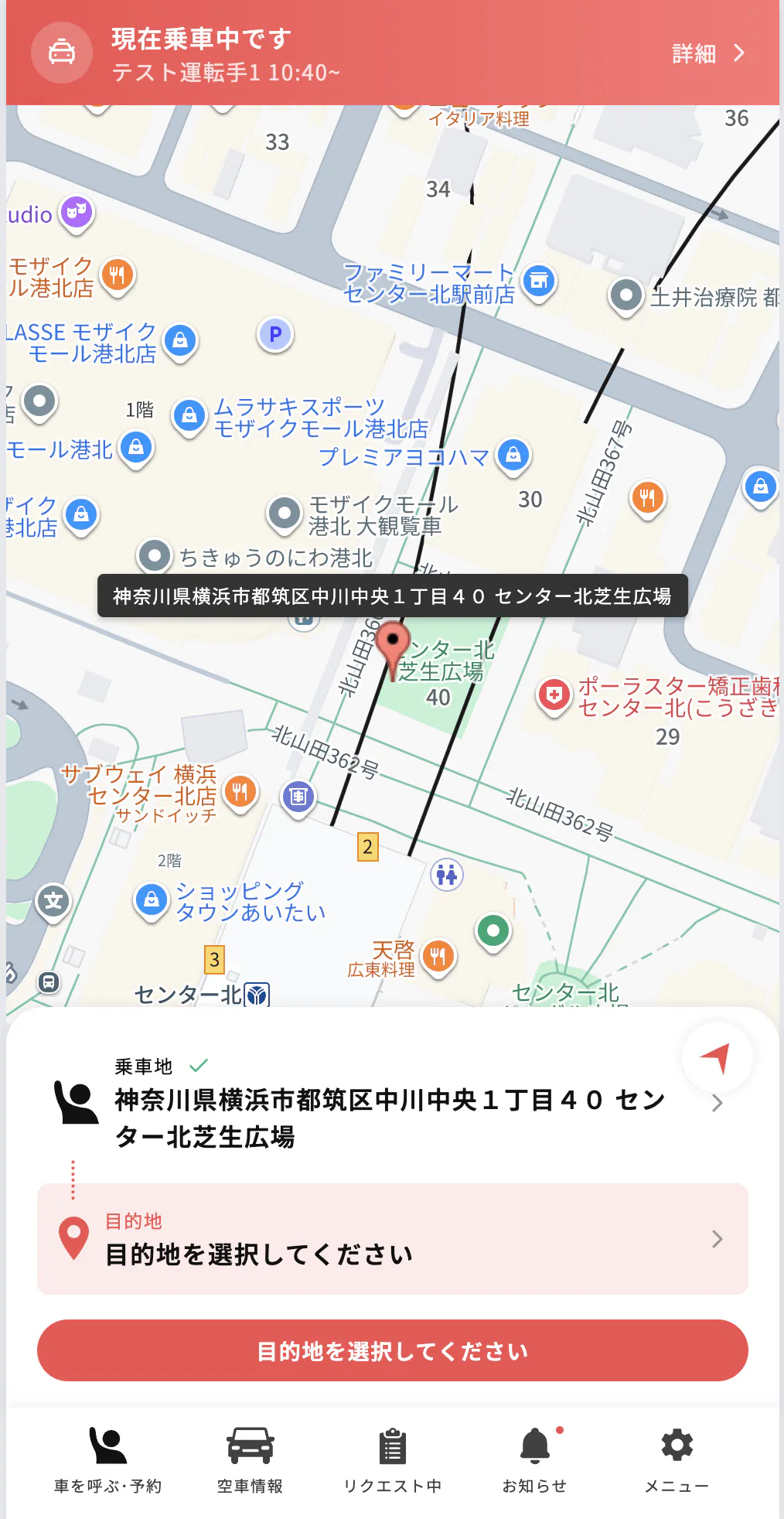The image size is (784, 1519).
Task: Select the 天啓 広東料理 restaurant marker
Action: [438, 956]
